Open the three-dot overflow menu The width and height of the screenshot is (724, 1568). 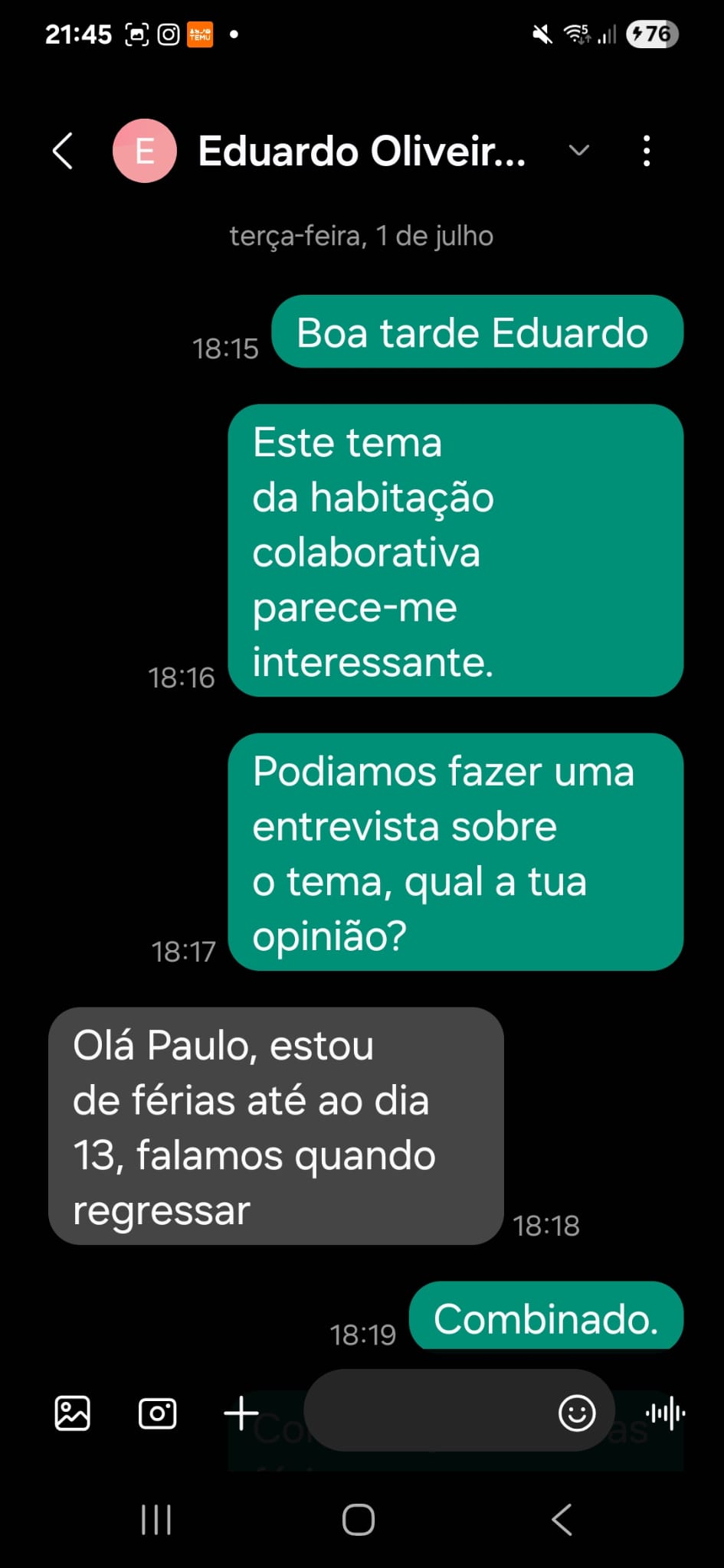click(647, 151)
